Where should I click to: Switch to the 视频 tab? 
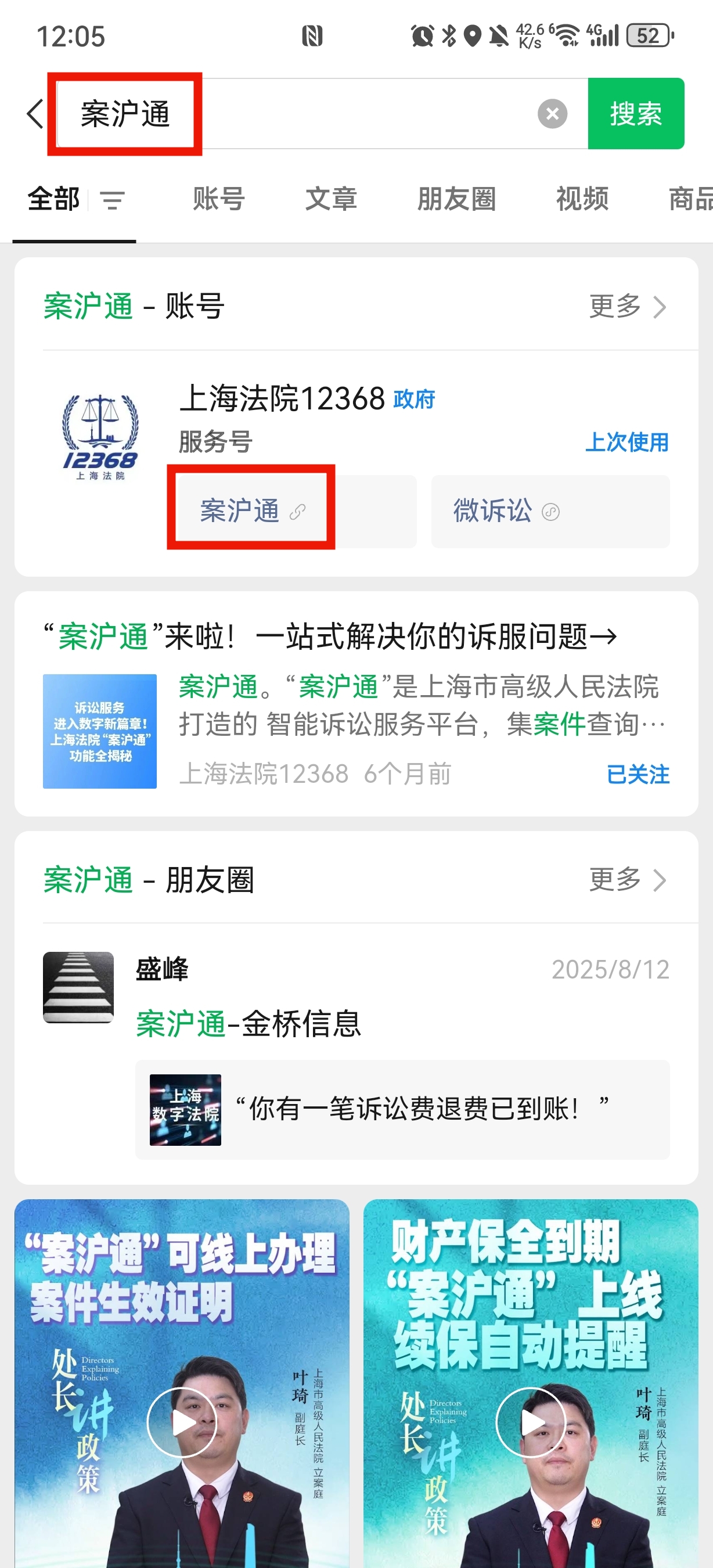click(x=582, y=199)
